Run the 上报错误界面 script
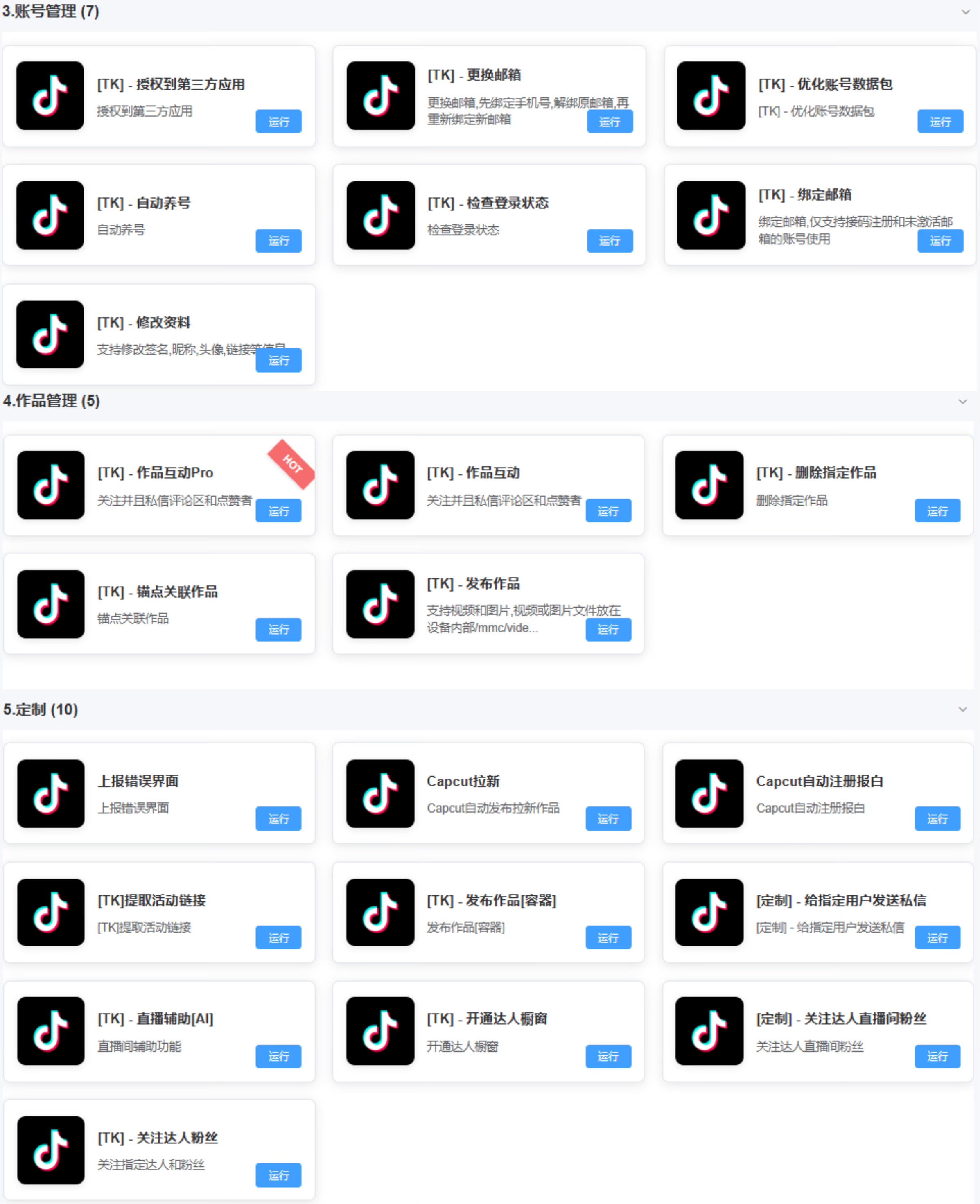This screenshot has width=980, height=1204. coord(278,818)
